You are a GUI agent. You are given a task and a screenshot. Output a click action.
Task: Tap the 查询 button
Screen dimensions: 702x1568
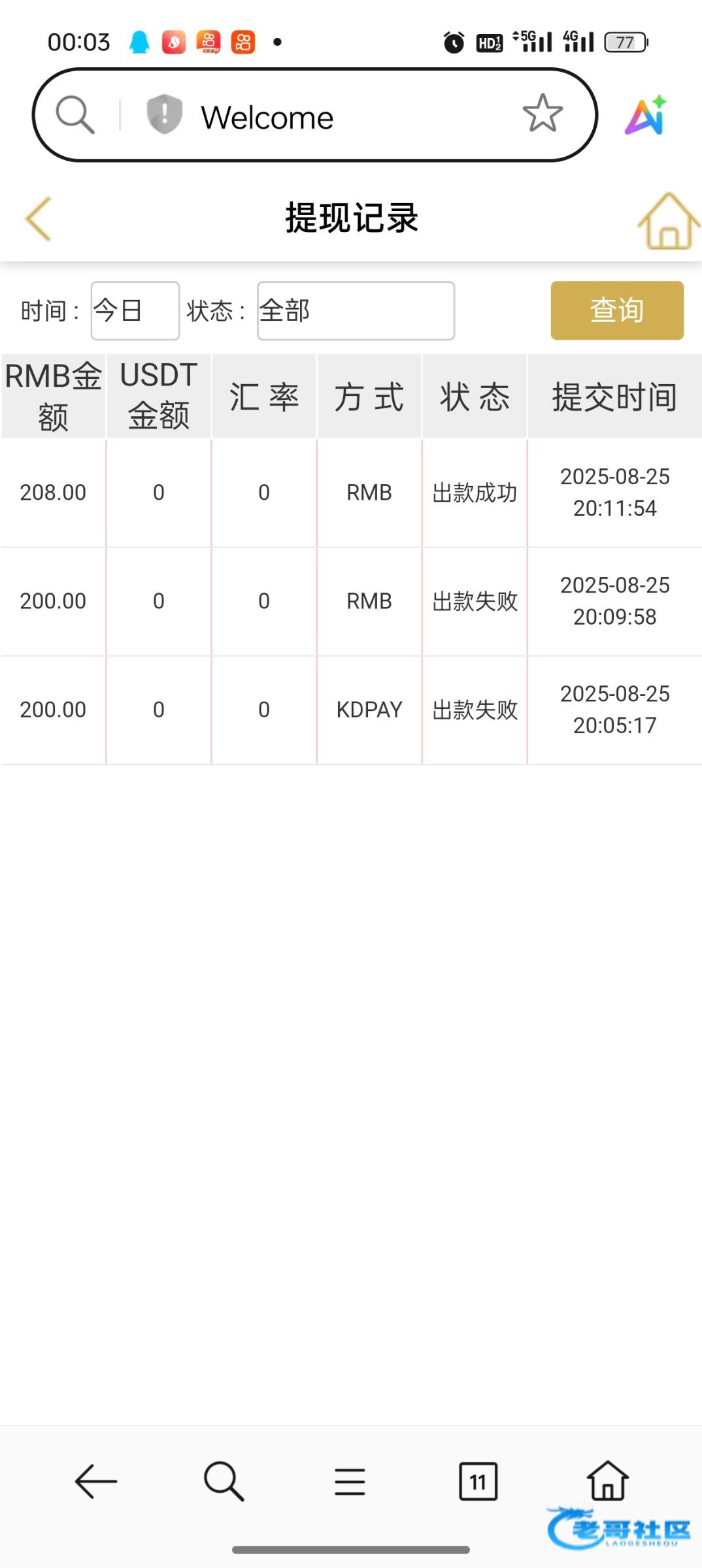tap(617, 310)
